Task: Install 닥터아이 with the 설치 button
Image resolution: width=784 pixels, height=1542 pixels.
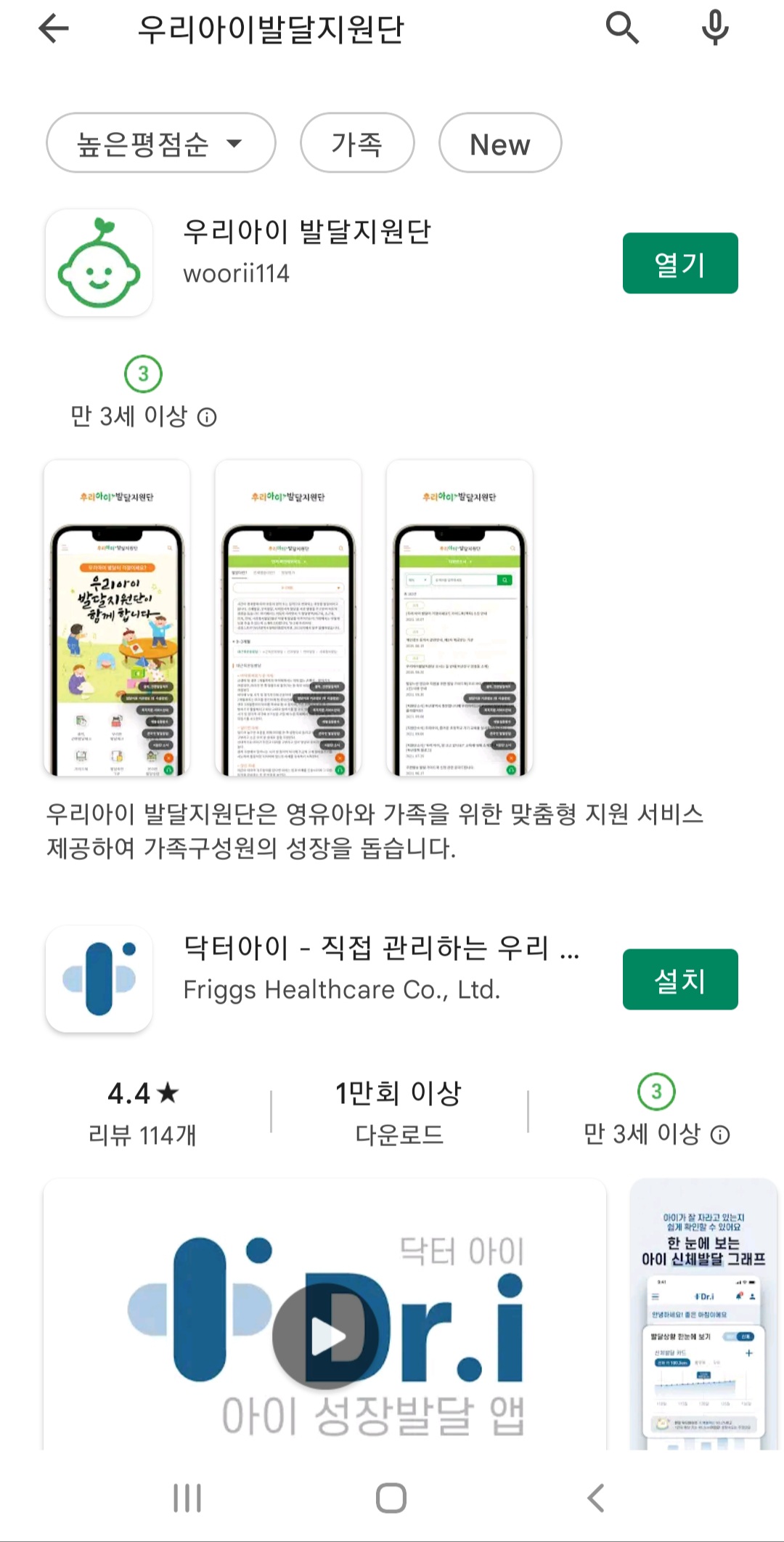Action: pos(679,979)
